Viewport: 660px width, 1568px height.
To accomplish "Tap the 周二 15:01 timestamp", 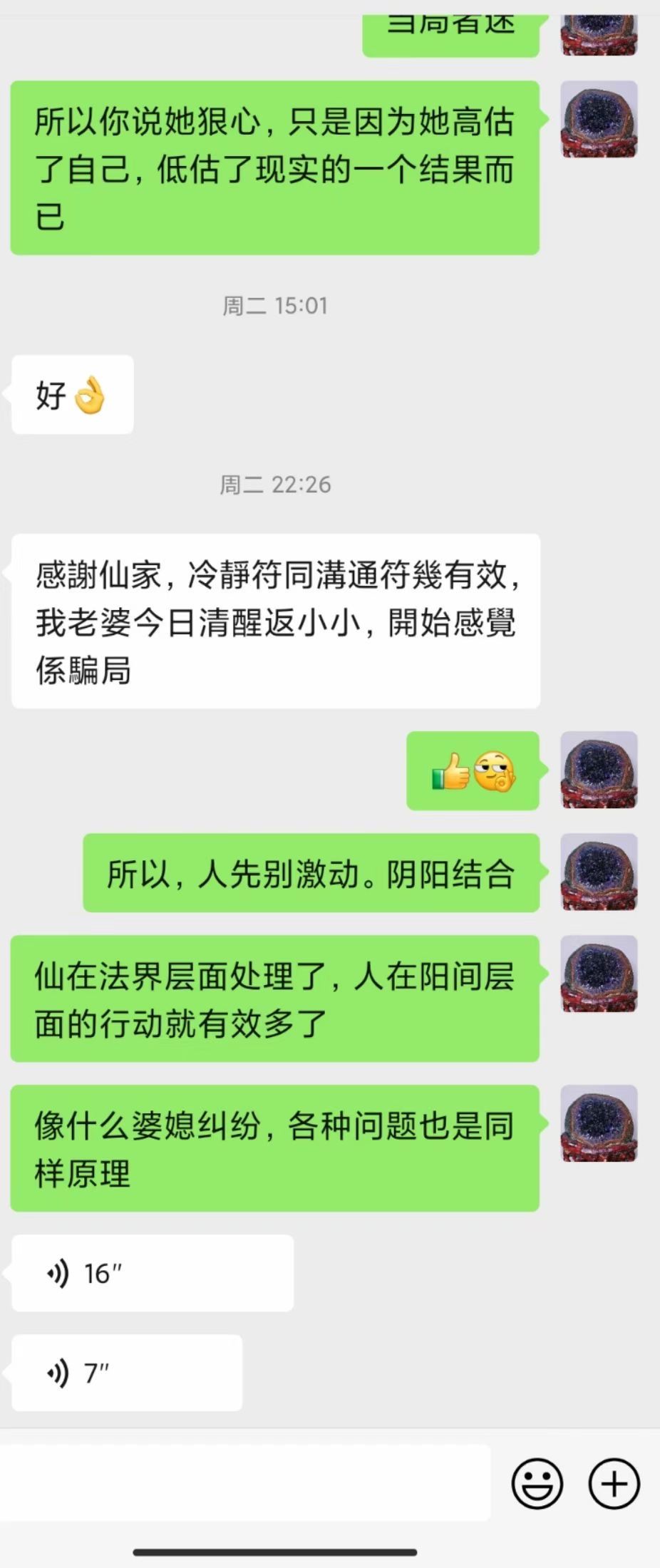I will coord(274,306).
